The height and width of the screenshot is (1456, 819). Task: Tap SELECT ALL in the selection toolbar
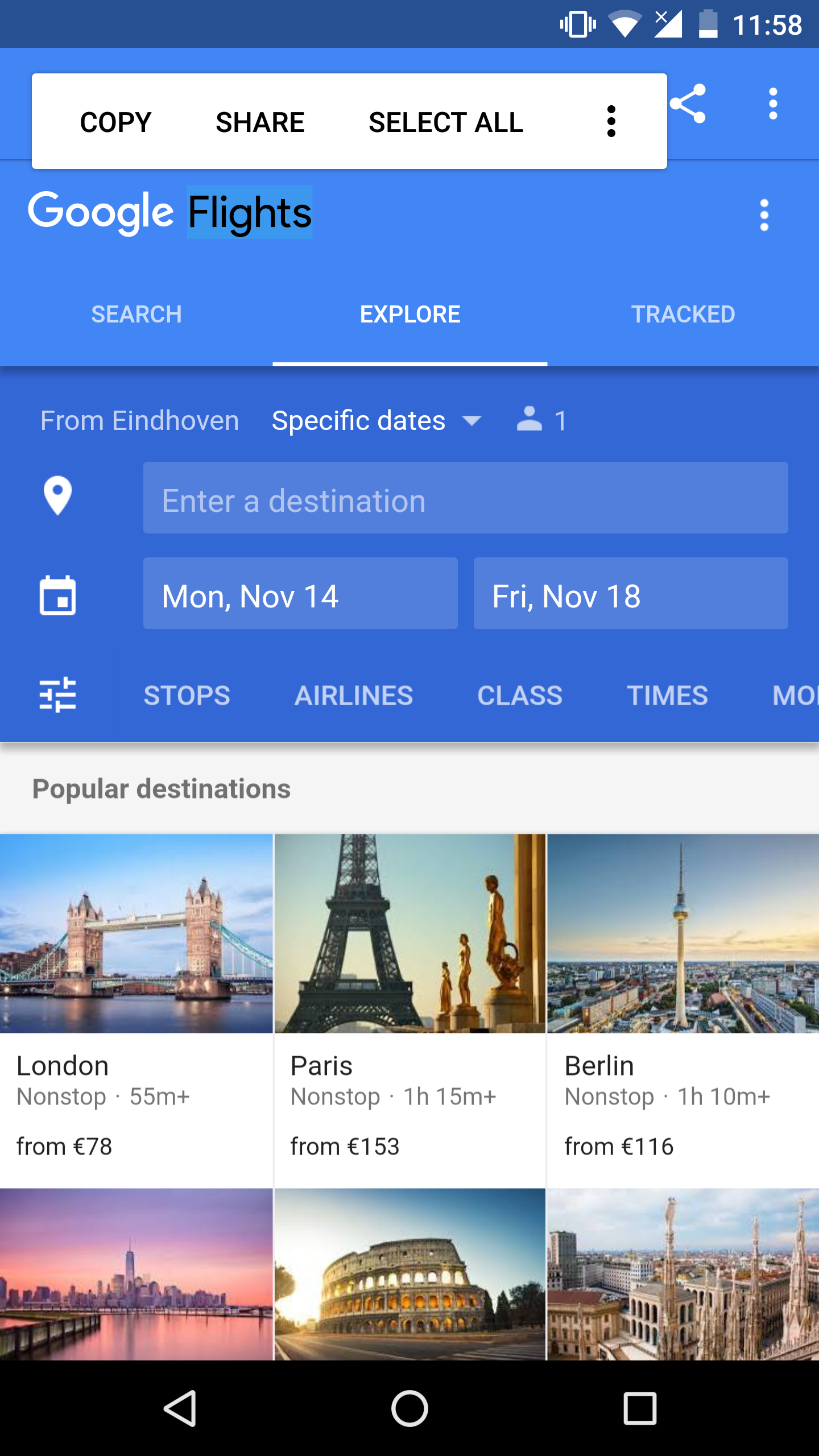[x=446, y=122]
